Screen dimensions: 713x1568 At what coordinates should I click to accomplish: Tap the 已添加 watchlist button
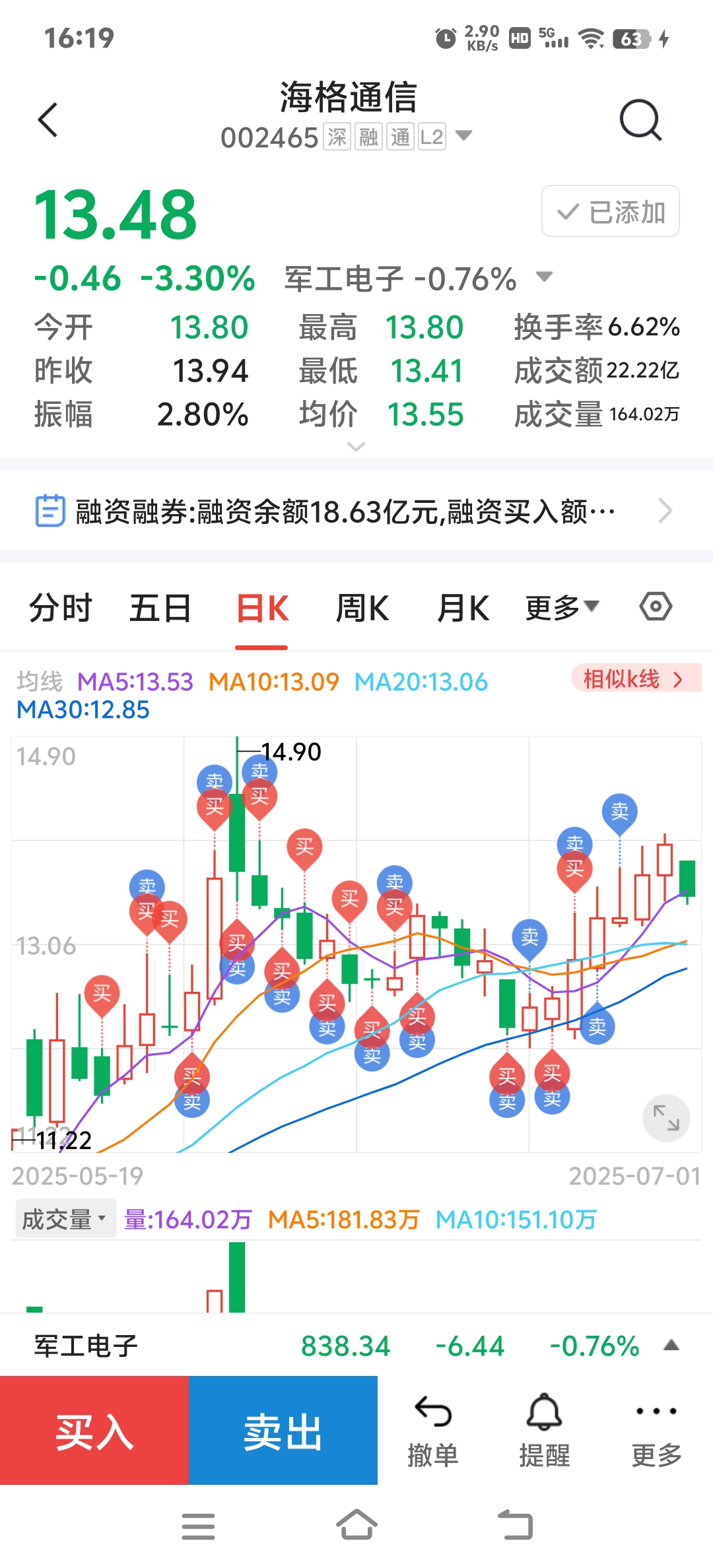tap(611, 211)
